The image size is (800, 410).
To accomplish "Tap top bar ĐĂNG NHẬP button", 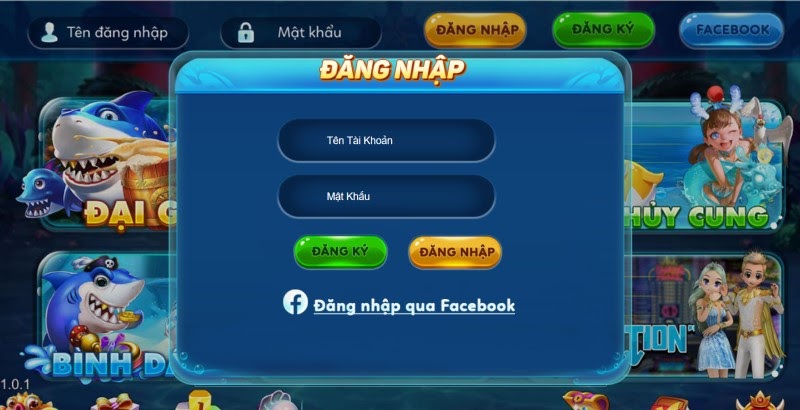I will [475, 30].
